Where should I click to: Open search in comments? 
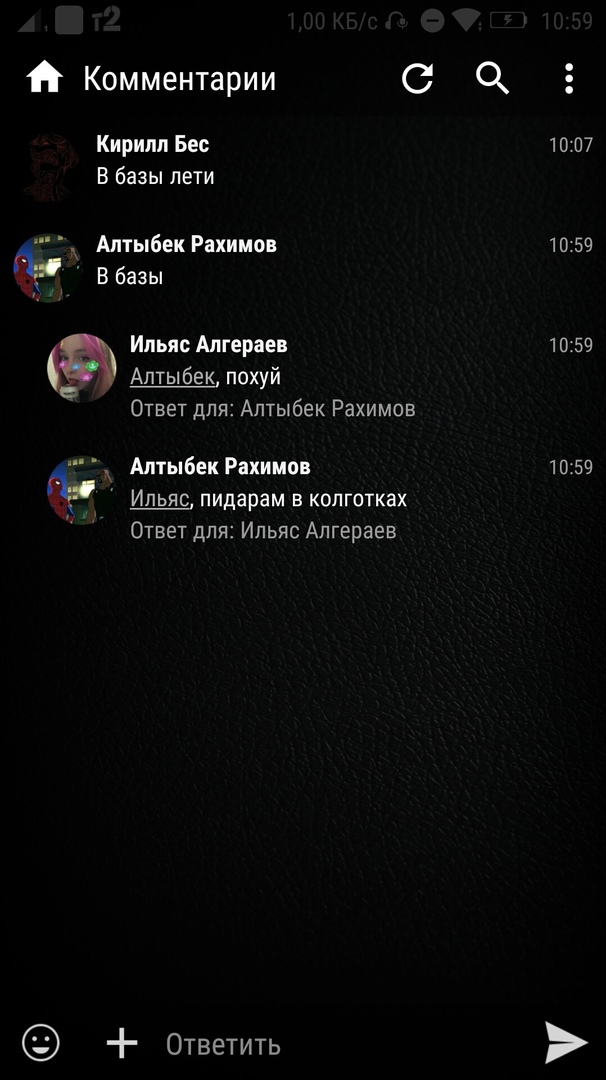(492, 78)
